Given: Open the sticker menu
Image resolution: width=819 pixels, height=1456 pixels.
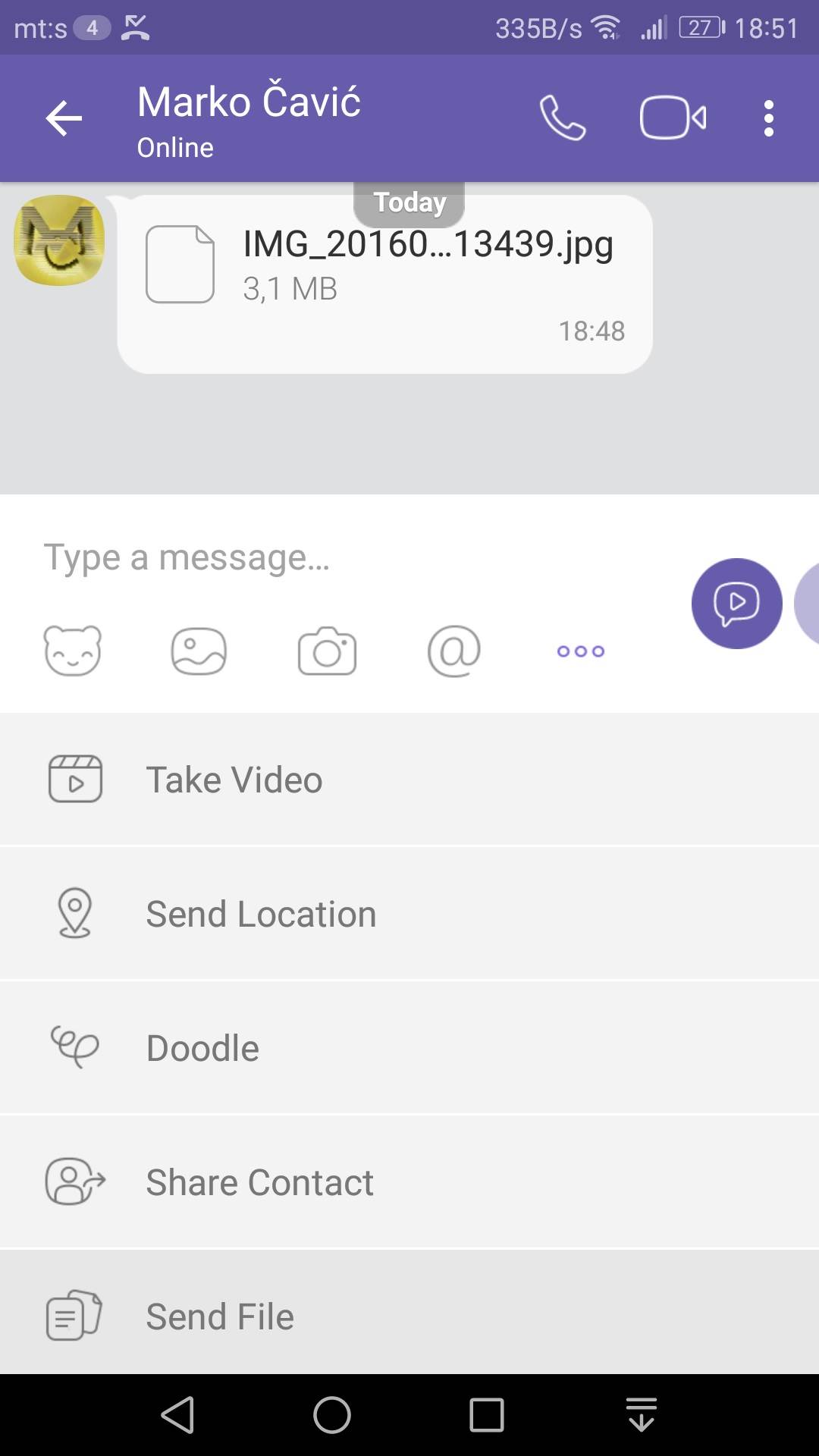Looking at the screenshot, I should [73, 651].
